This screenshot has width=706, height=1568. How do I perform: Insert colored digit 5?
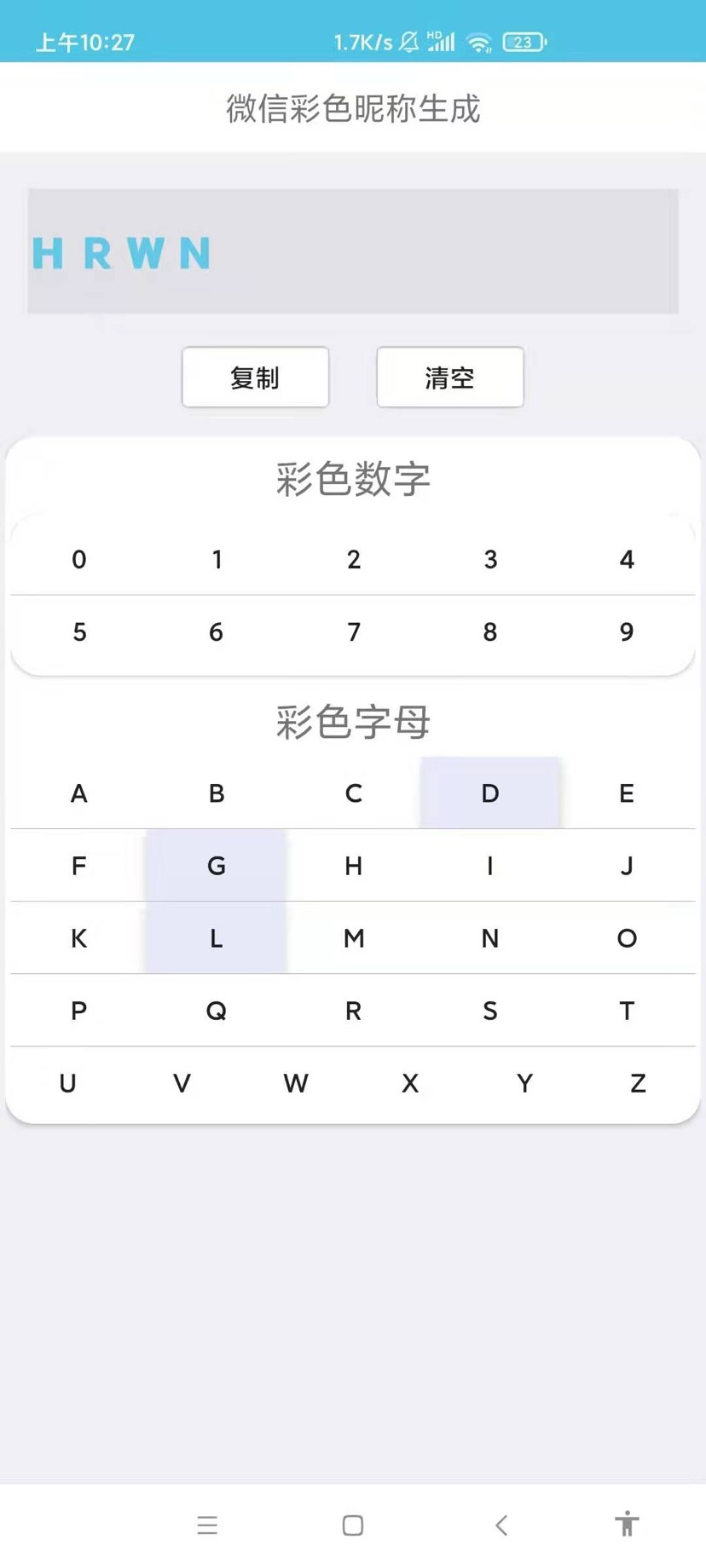[79, 631]
